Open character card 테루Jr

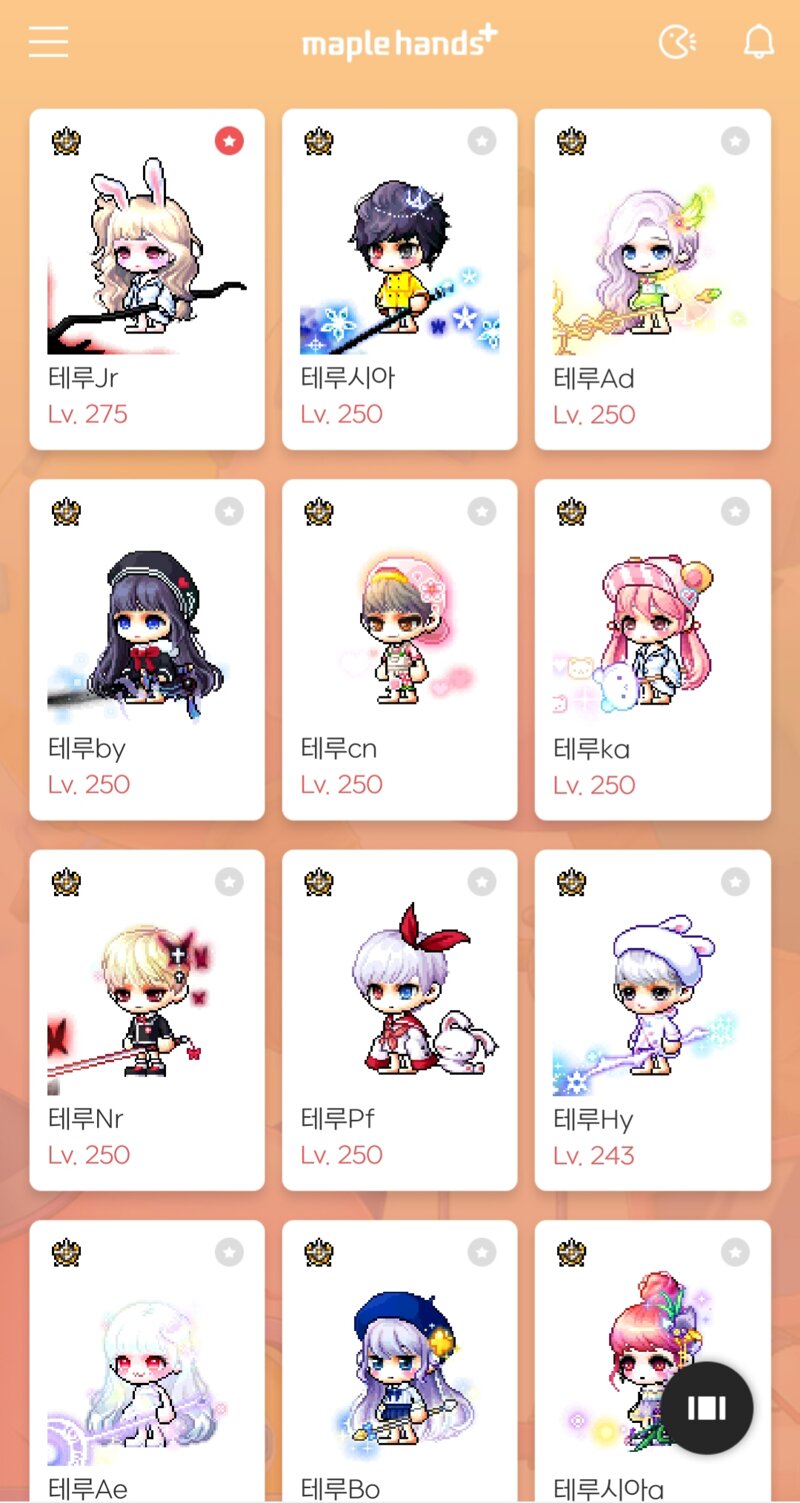tap(147, 280)
